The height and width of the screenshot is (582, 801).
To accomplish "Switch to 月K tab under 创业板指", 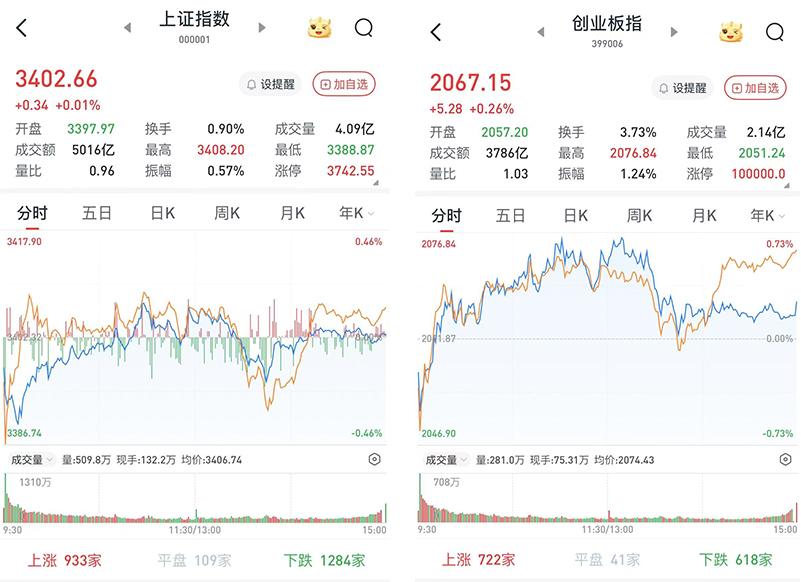I will (x=705, y=216).
